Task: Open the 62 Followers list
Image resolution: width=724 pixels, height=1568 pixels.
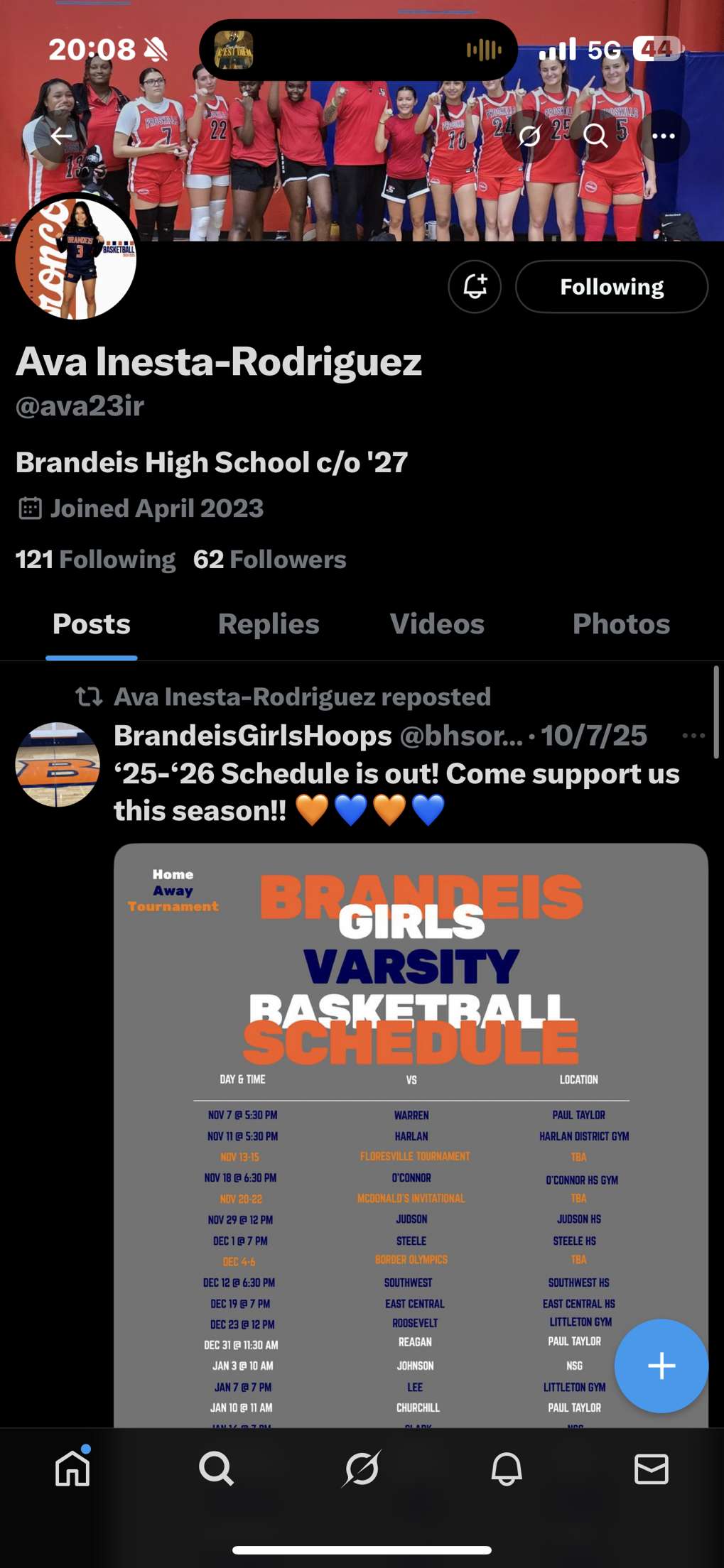Action: click(269, 560)
